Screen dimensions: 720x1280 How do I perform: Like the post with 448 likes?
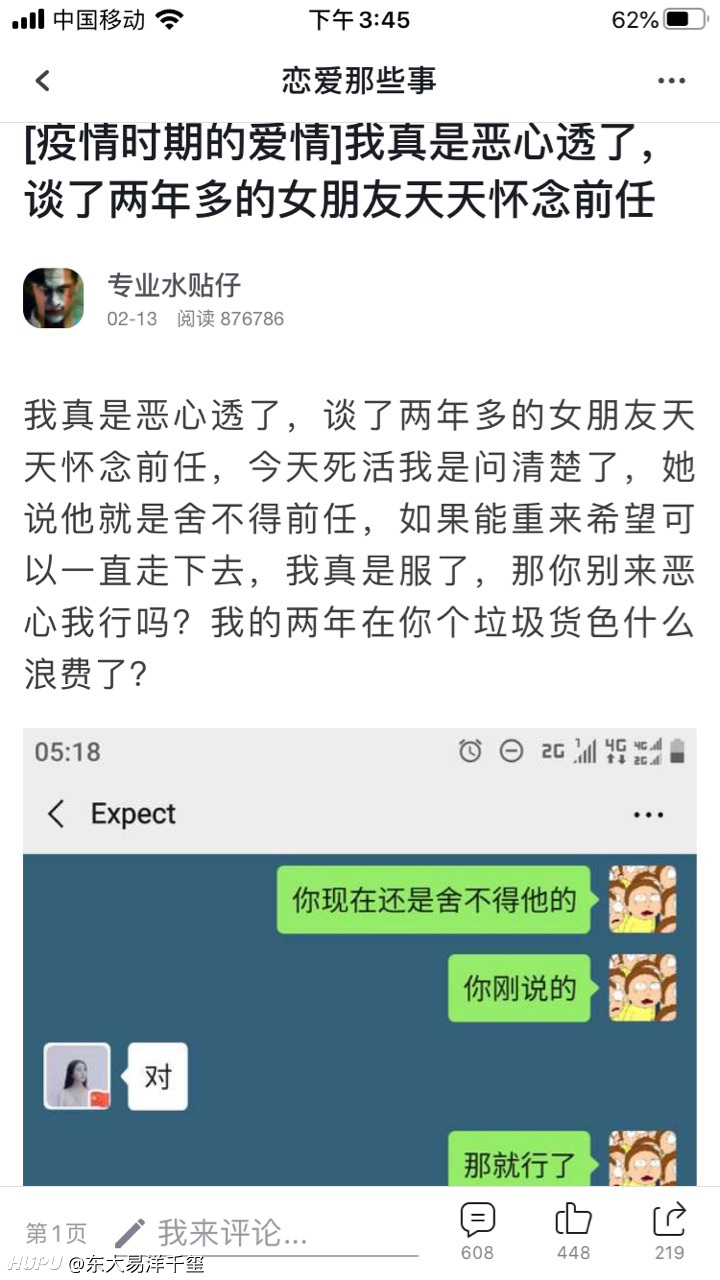click(x=573, y=1231)
